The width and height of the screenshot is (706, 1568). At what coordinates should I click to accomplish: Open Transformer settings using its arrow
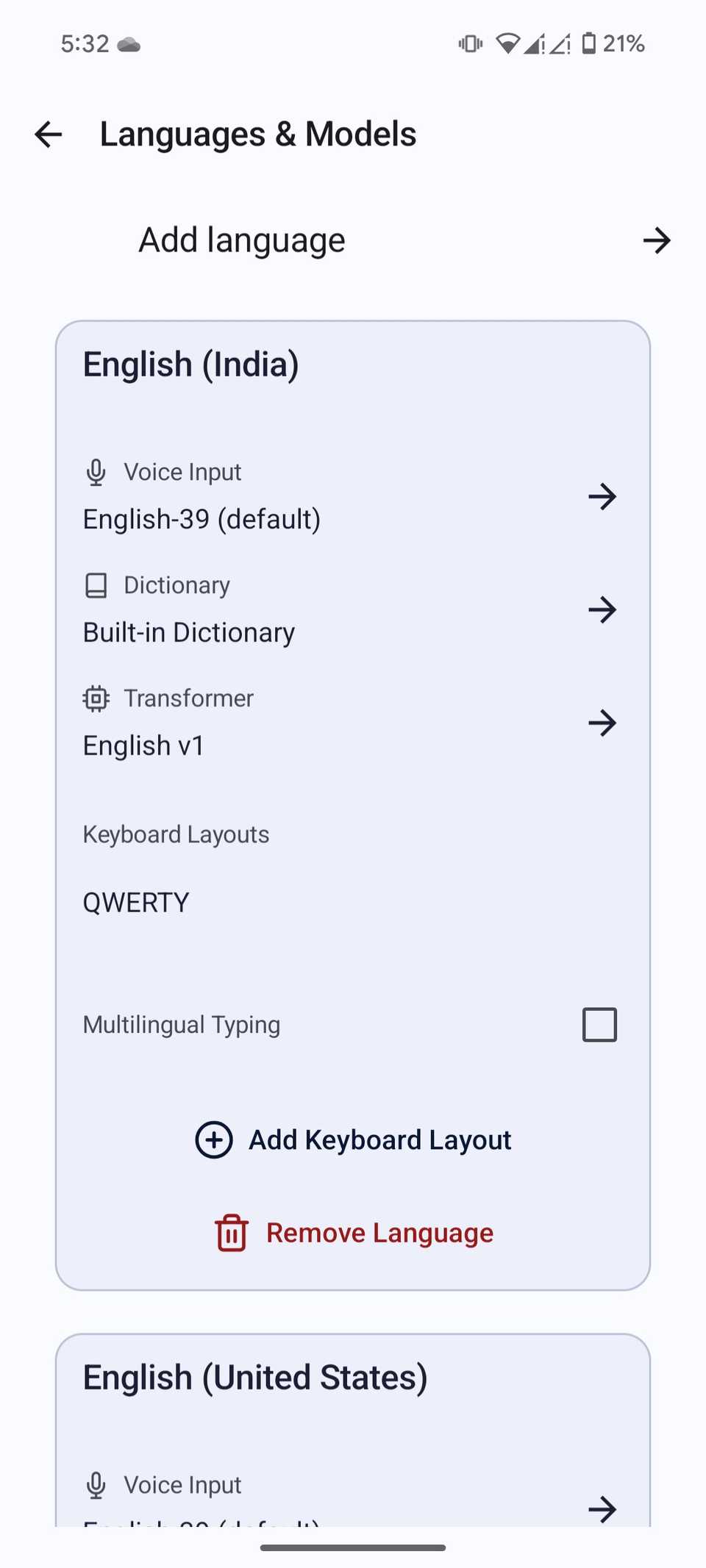point(602,723)
